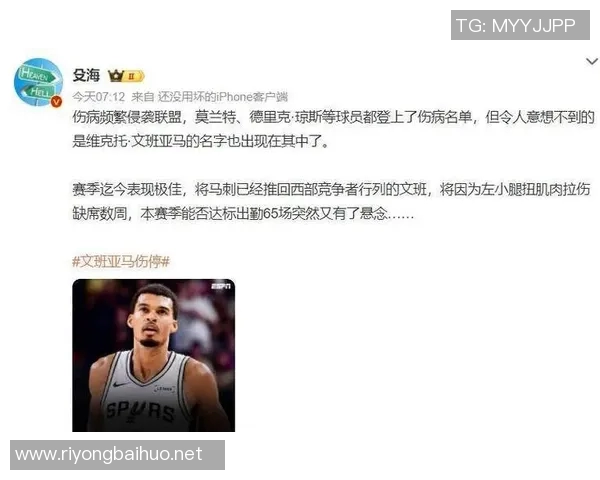Open 殳海's profile avatar
Image resolution: width=600 pixels, height=480 pixels.
39,80
